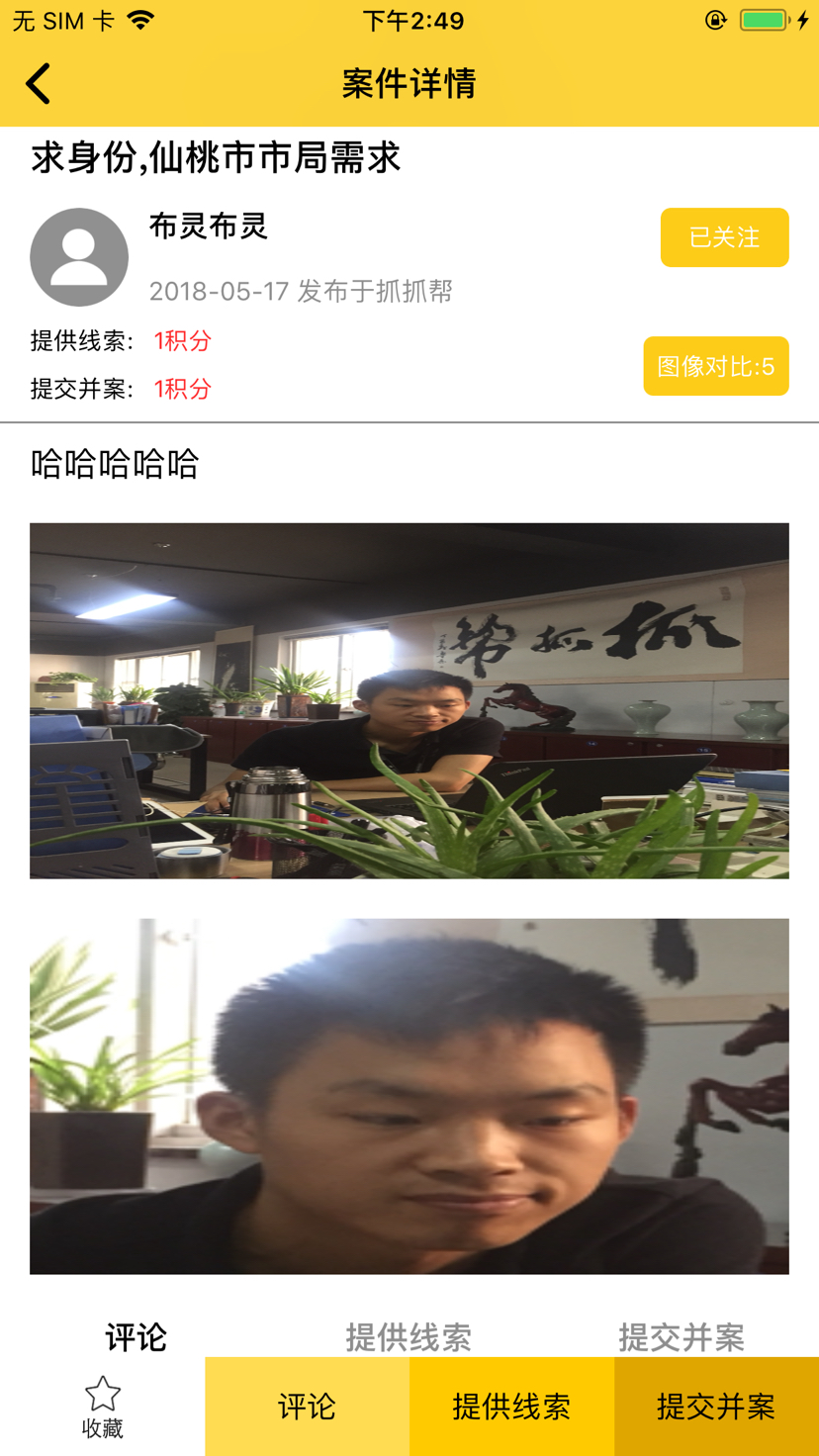Switch to the gray 提交并案 tab
Viewport: 819px width, 1456px height.
(x=682, y=1336)
